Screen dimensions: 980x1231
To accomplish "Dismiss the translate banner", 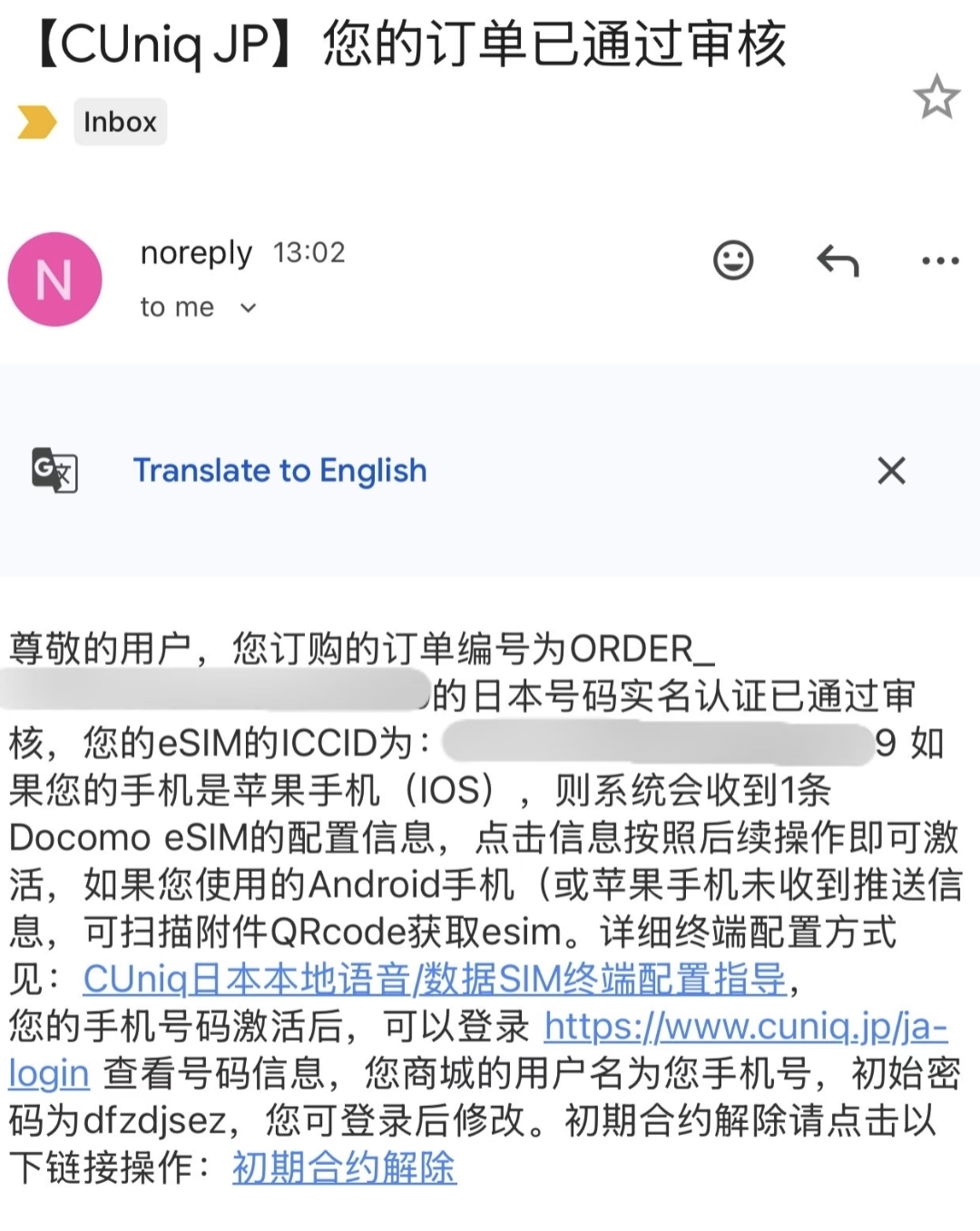I will click(891, 470).
